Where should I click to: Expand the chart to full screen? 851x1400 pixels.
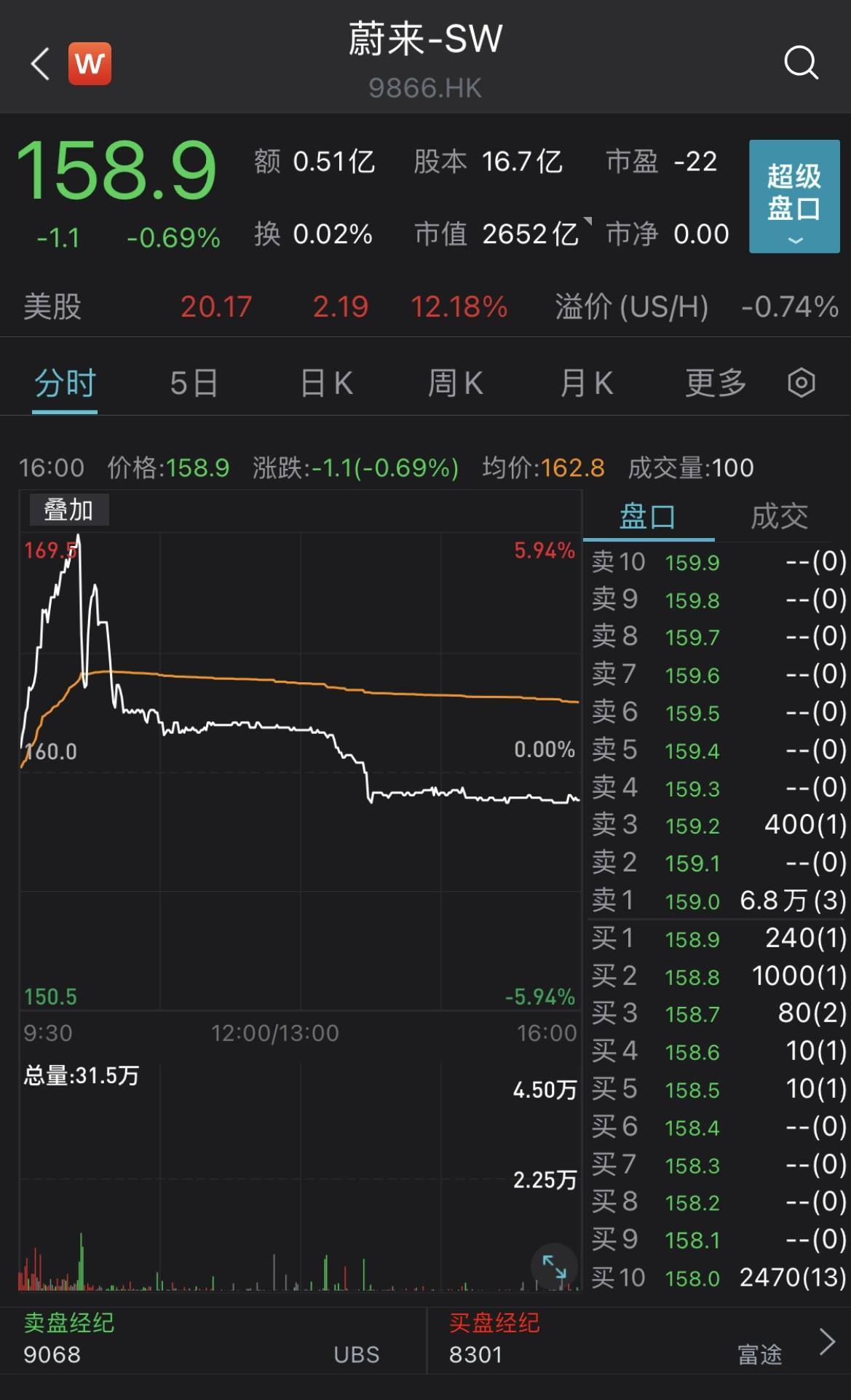coord(554,1267)
